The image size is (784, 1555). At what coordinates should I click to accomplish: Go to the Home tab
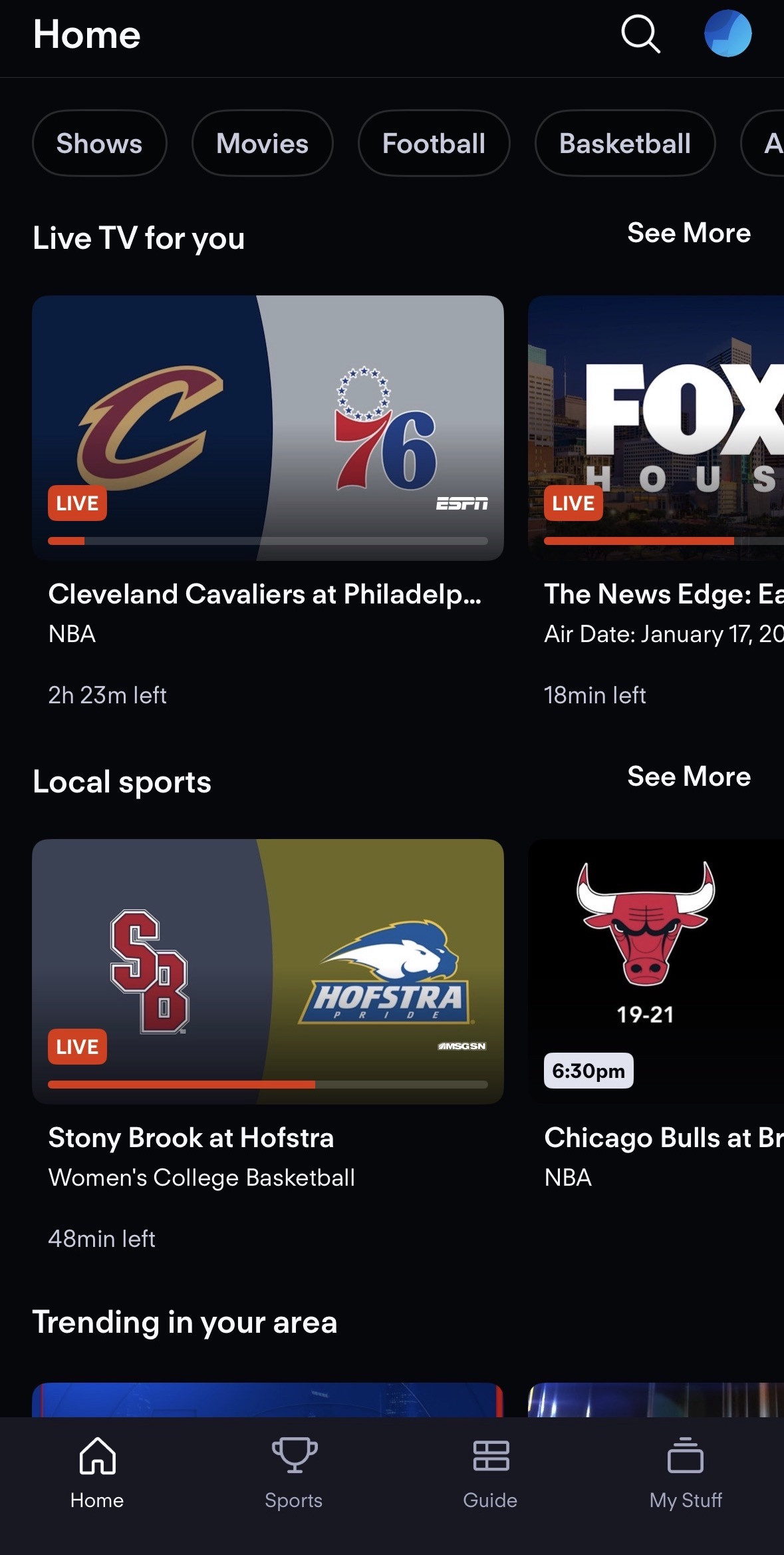[97, 1472]
